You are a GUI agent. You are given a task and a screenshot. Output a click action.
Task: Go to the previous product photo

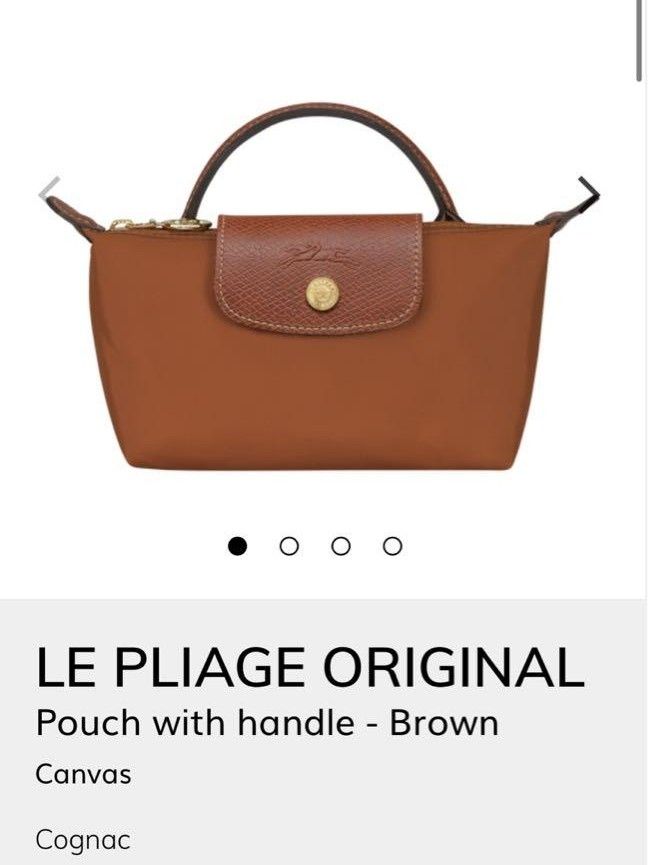coord(50,191)
